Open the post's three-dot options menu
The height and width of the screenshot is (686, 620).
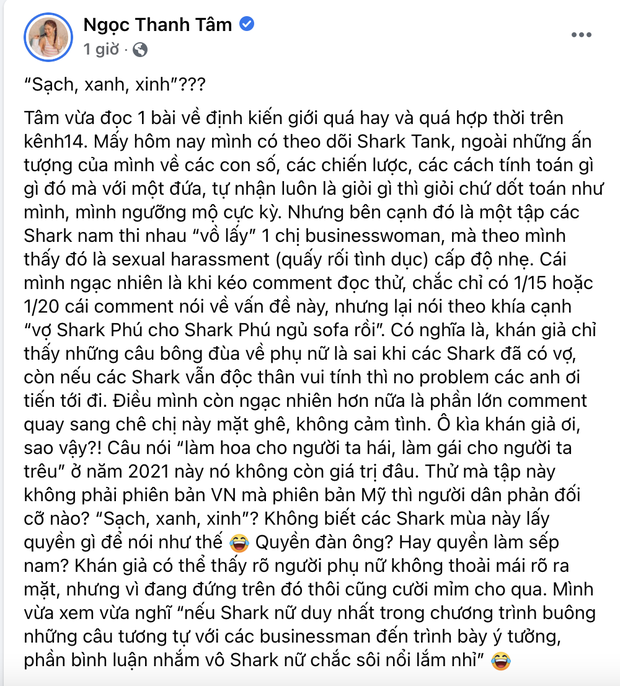[x=580, y=35]
